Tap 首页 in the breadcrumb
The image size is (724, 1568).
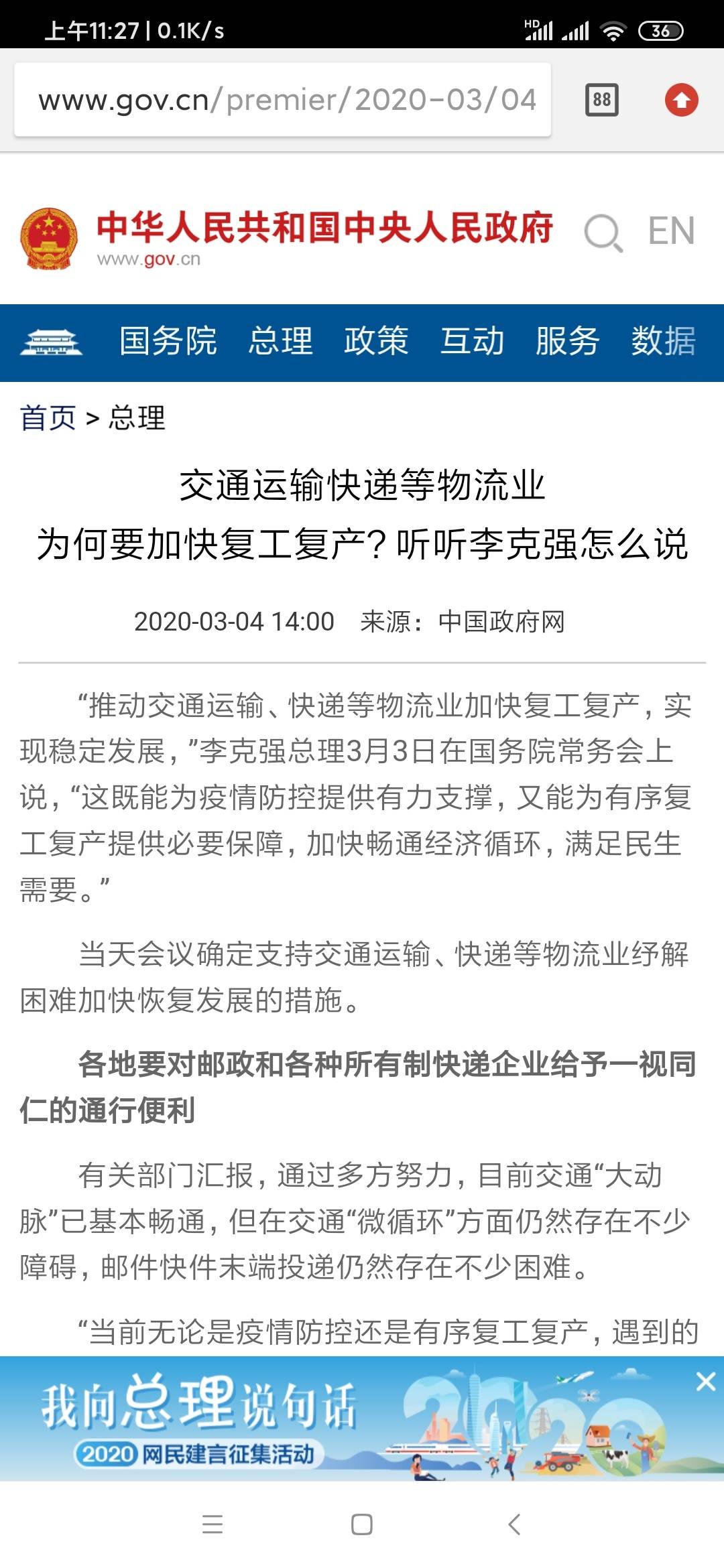click(48, 418)
